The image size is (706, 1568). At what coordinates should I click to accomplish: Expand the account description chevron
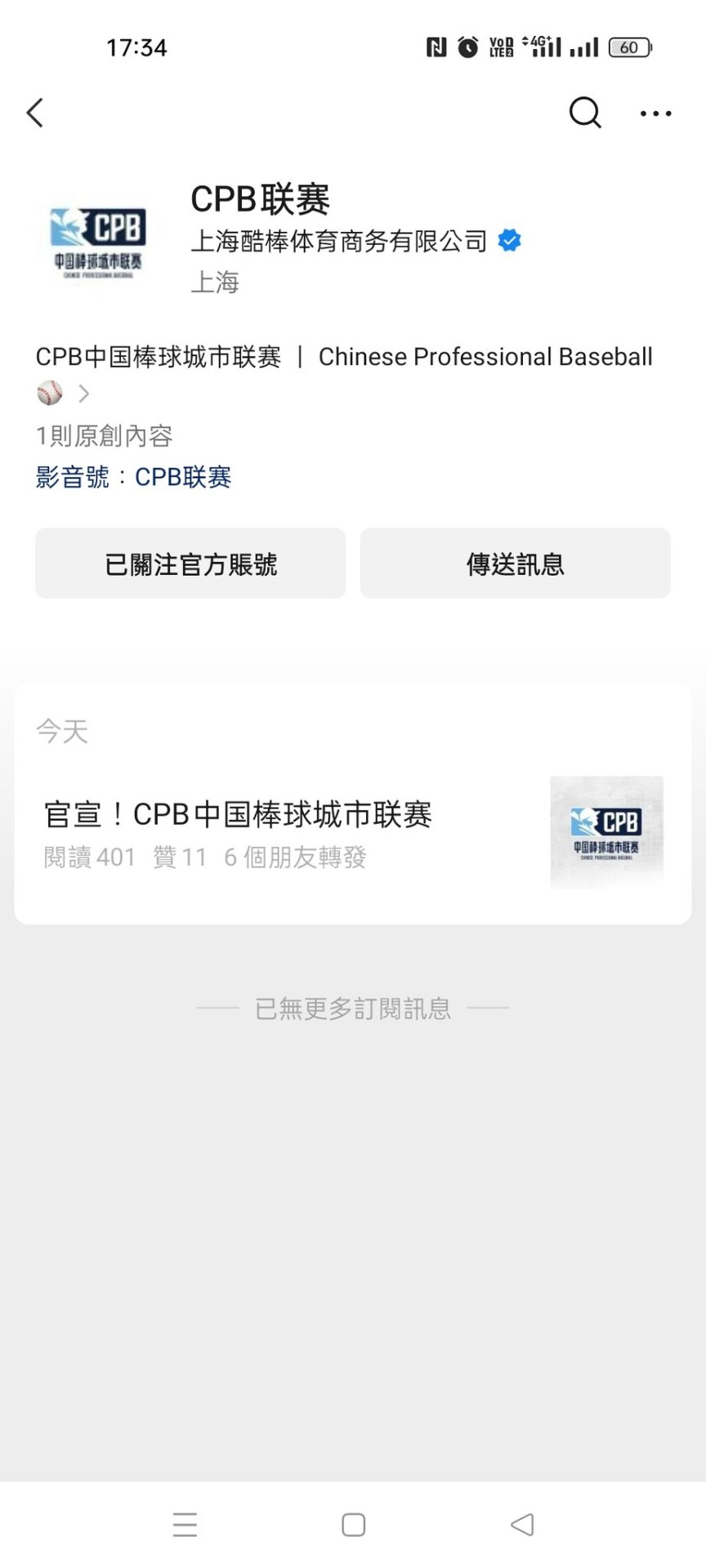[83, 394]
